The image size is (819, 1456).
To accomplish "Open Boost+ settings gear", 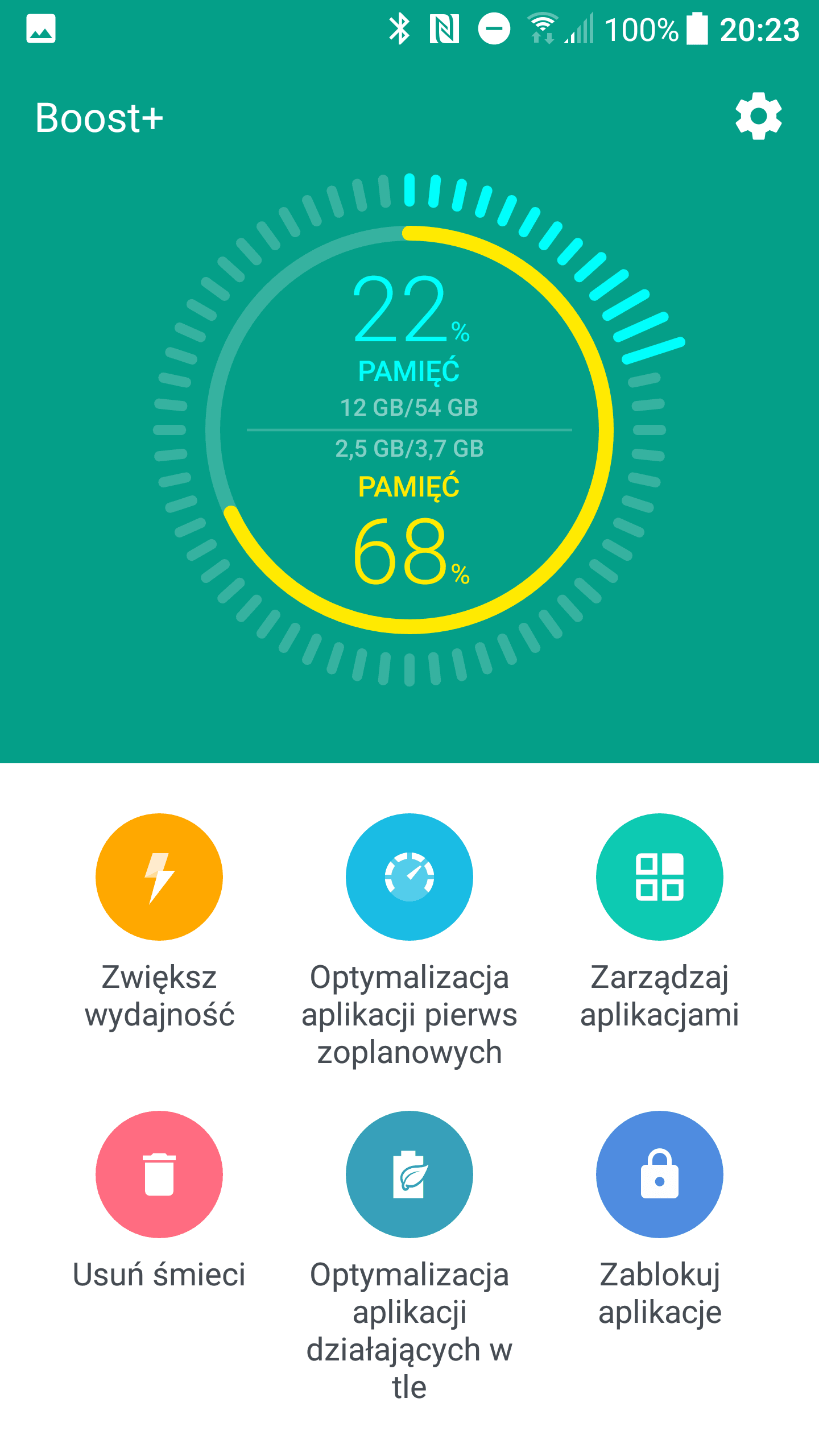I will [758, 116].
